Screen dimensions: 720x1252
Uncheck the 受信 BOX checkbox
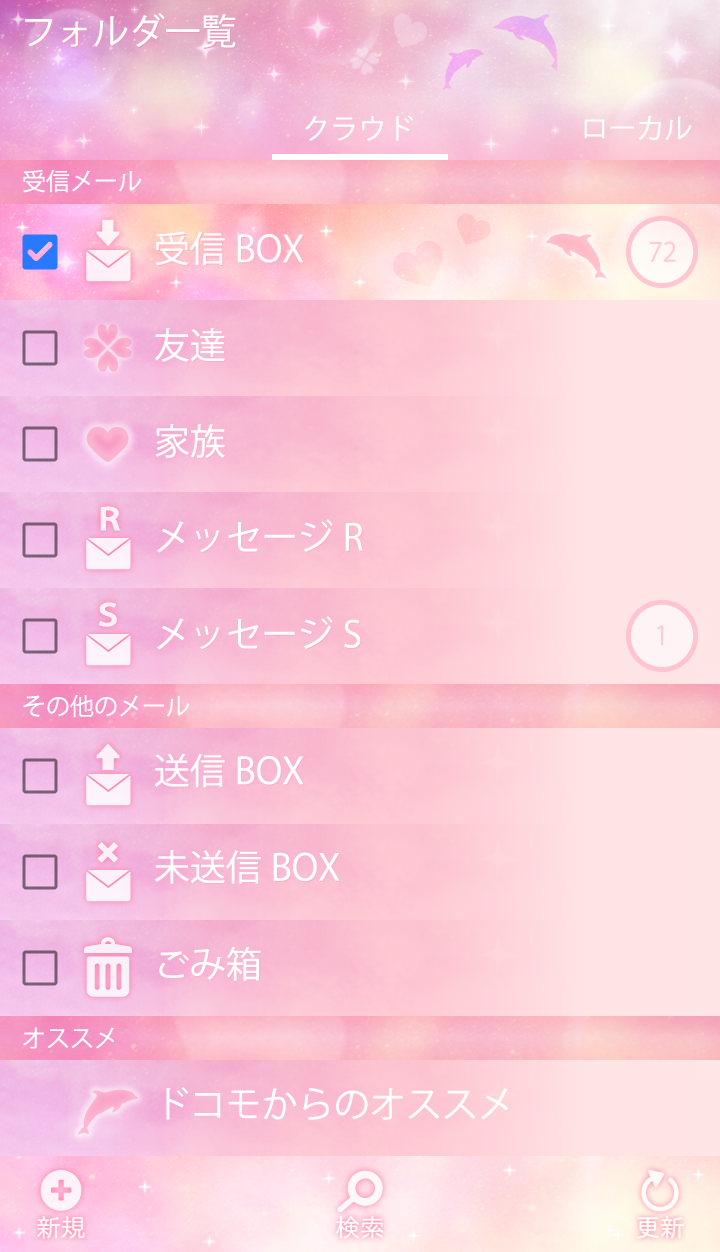click(40, 252)
